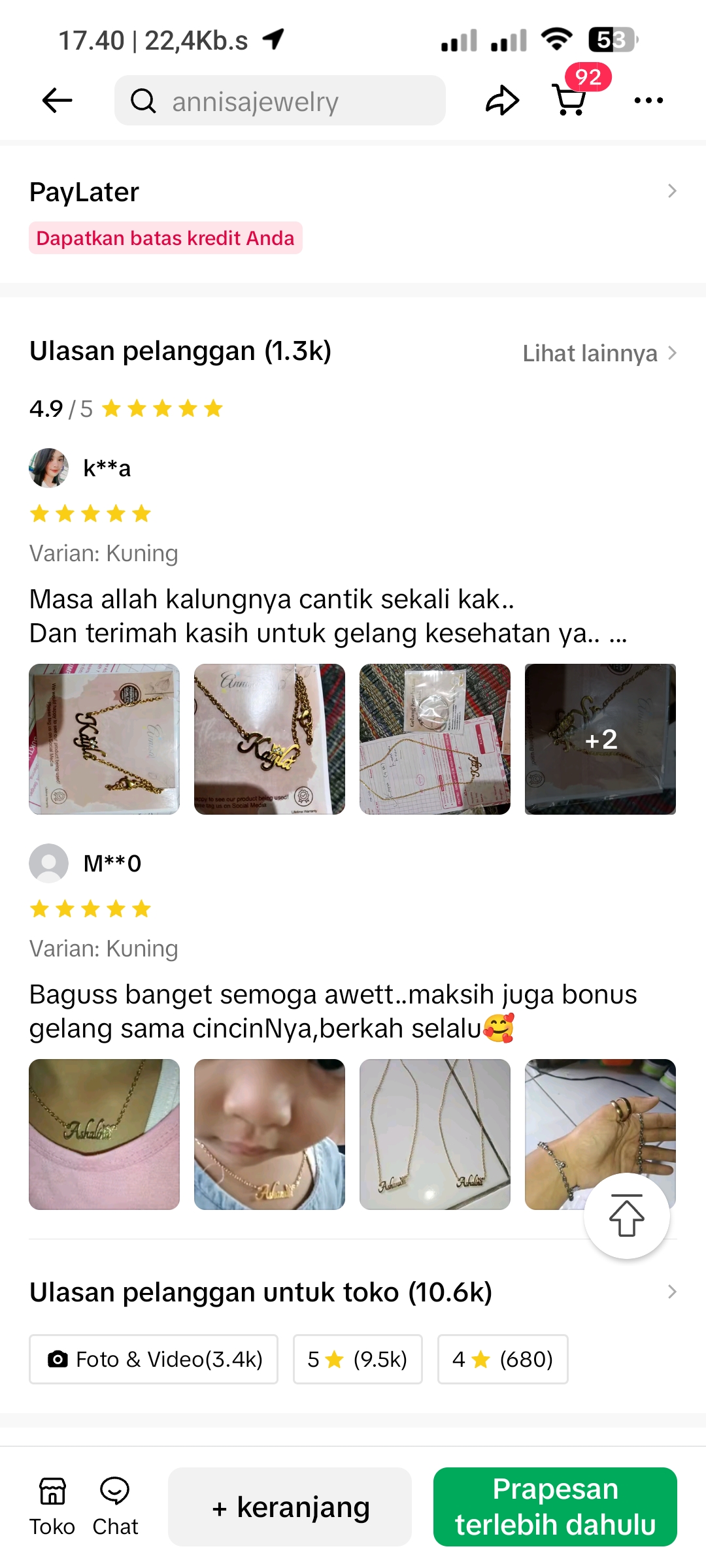View the first photo in k**a's review
Image resolution: width=706 pixels, height=1568 pixels.
click(x=105, y=740)
